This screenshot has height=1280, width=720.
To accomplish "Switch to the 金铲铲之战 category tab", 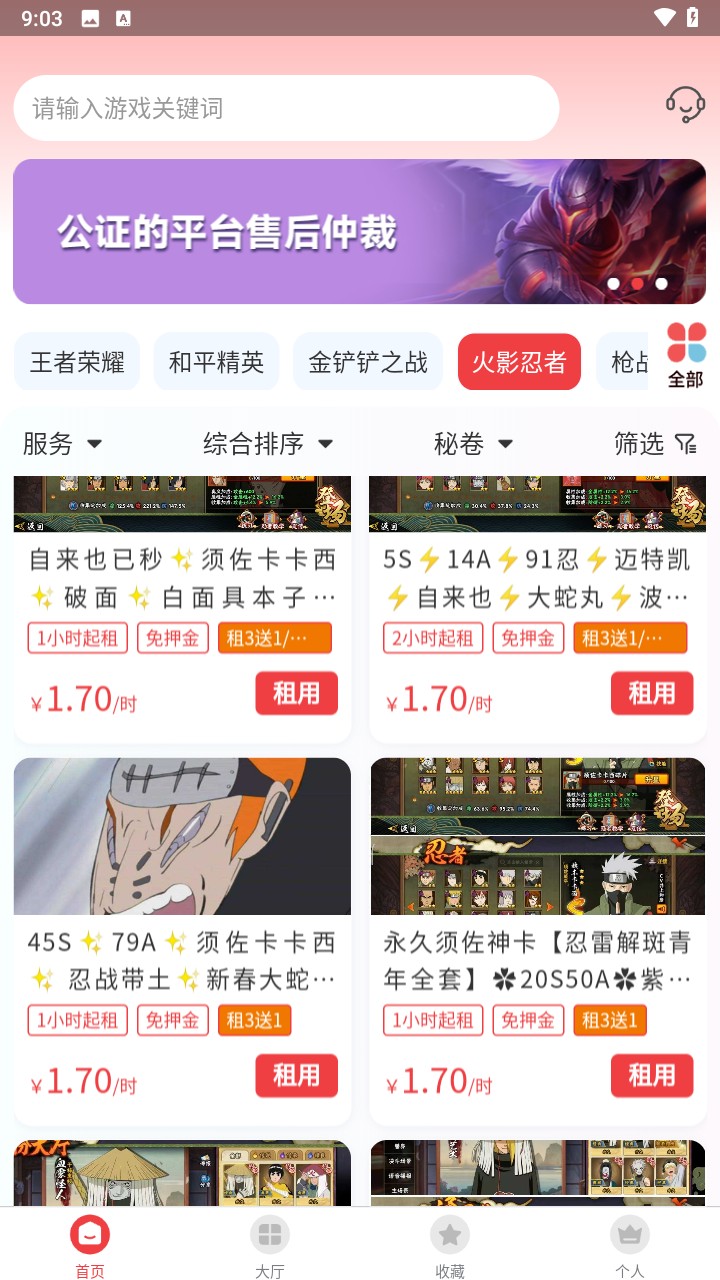I will tap(368, 361).
